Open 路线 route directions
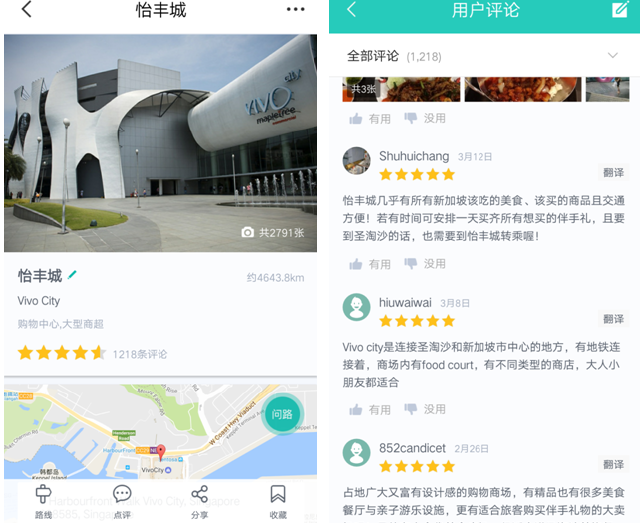 [x=44, y=500]
